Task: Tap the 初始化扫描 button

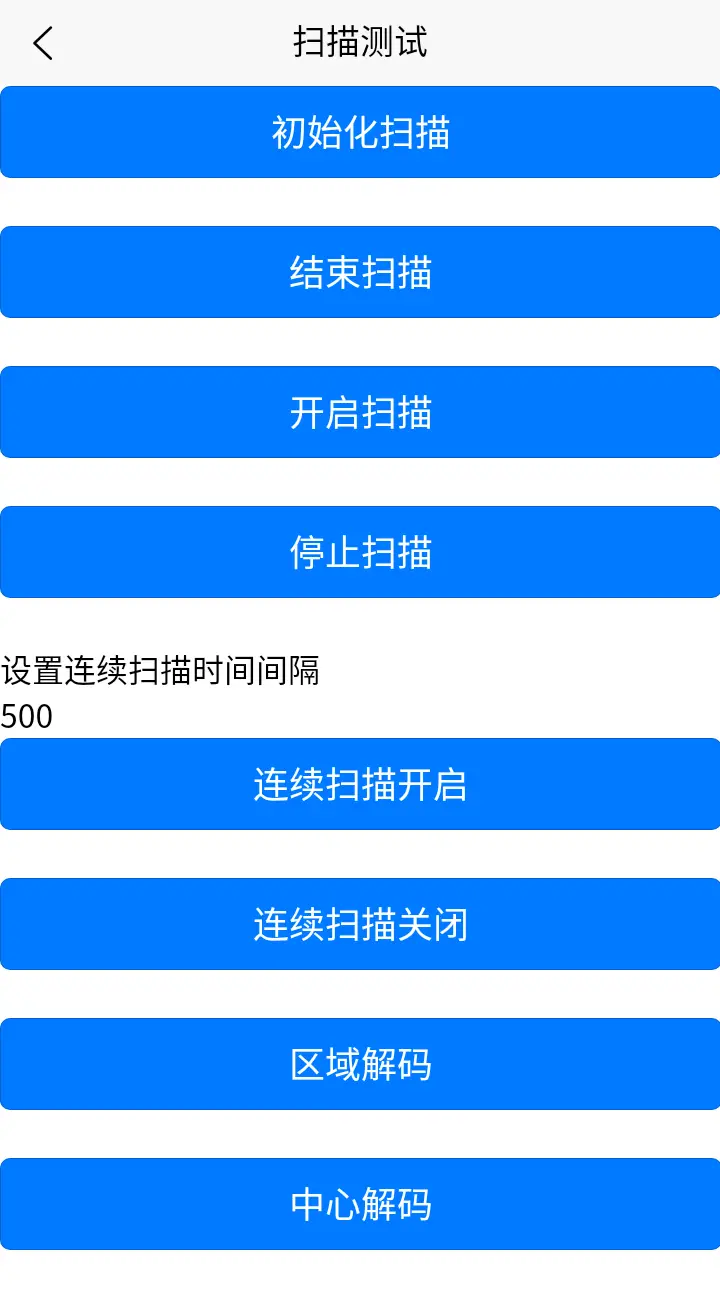Action: [x=360, y=132]
